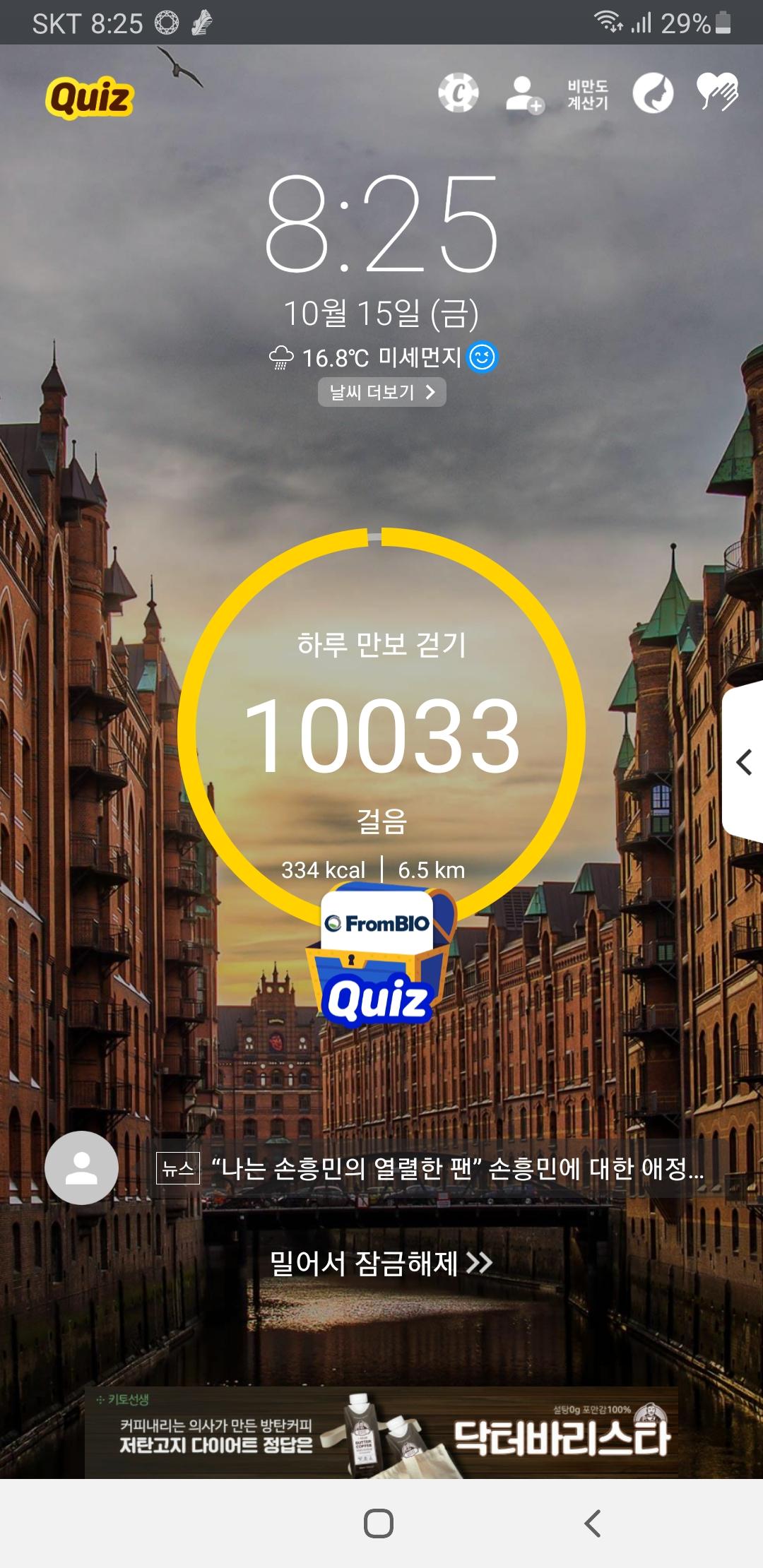This screenshot has width=763, height=1568.
Task: Open 비만도 계산기 BMI calculator
Action: 587,94
